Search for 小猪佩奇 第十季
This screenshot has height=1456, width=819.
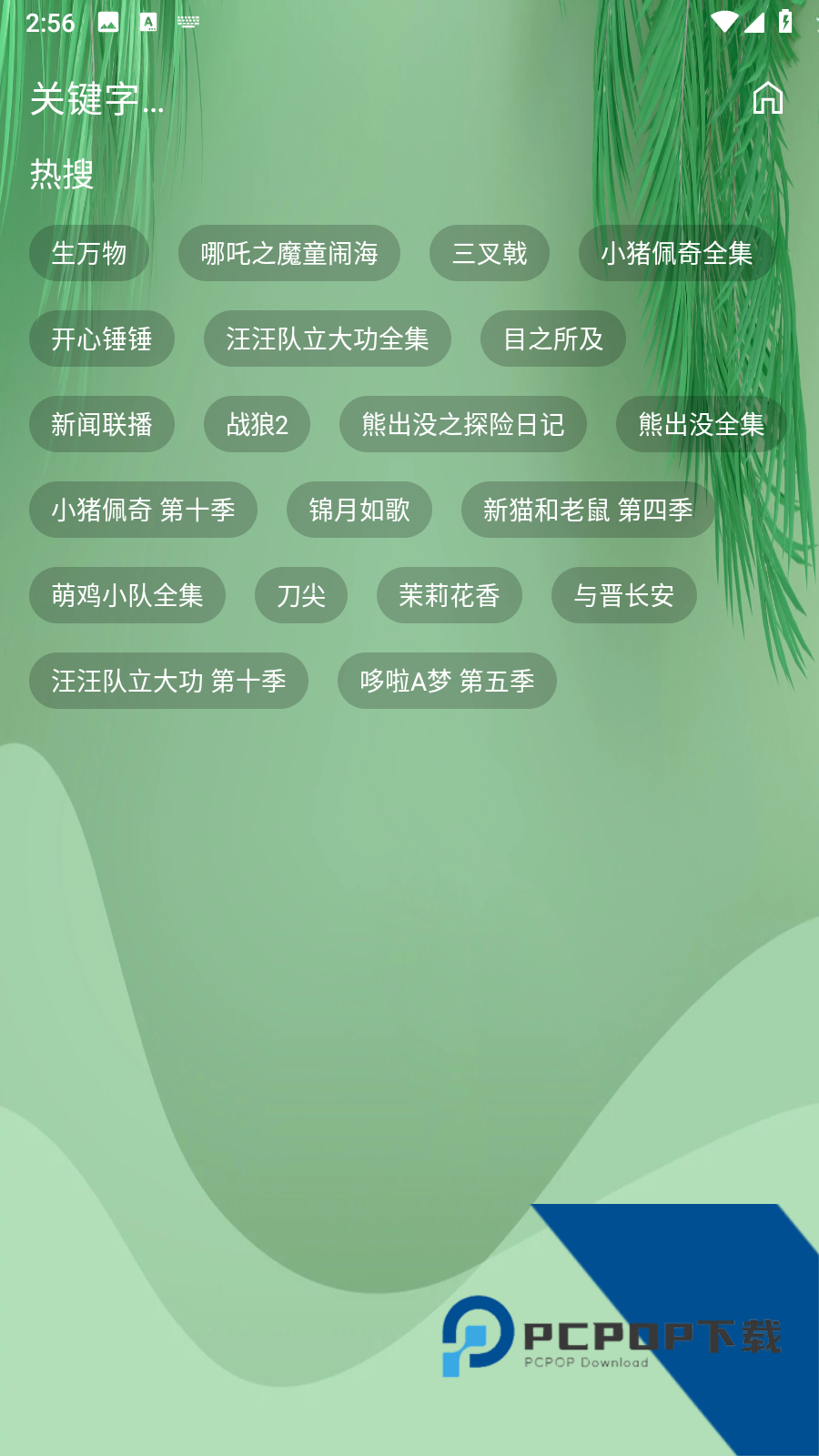pos(143,510)
